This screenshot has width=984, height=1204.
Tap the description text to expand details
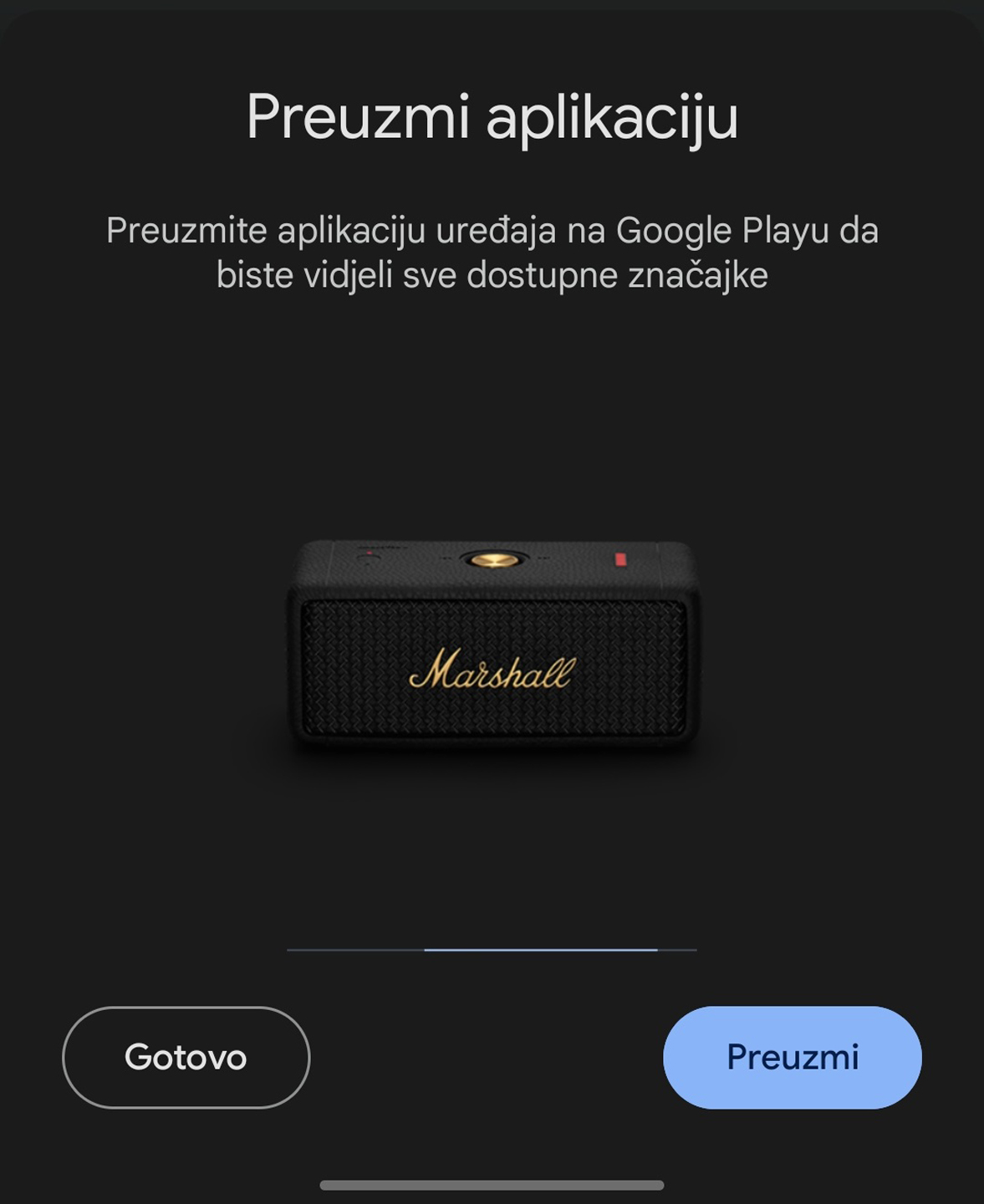coord(492,251)
